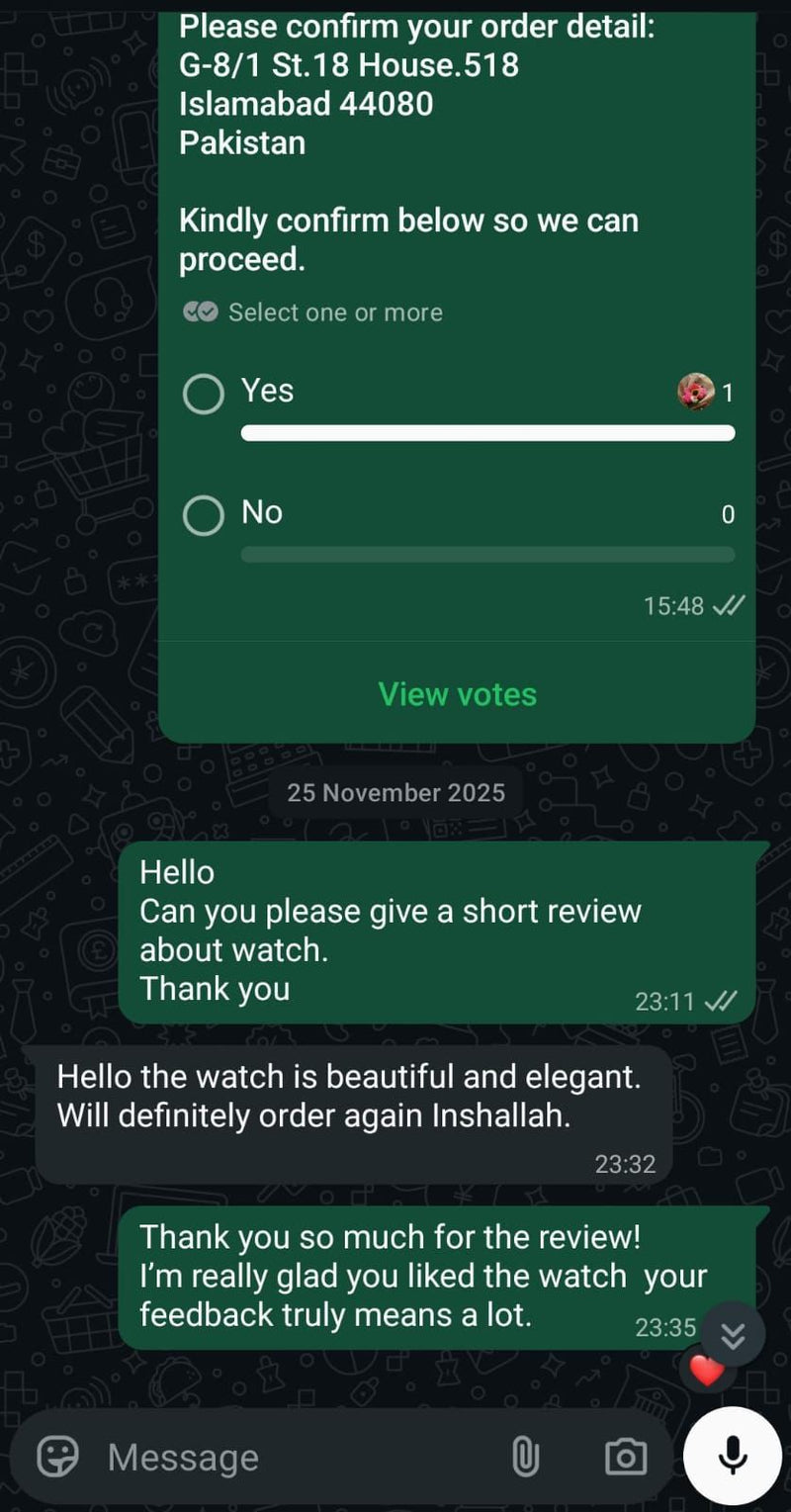Focus the Message input field
The image size is (791, 1512).
pyautogui.click(x=297, y=1457)
